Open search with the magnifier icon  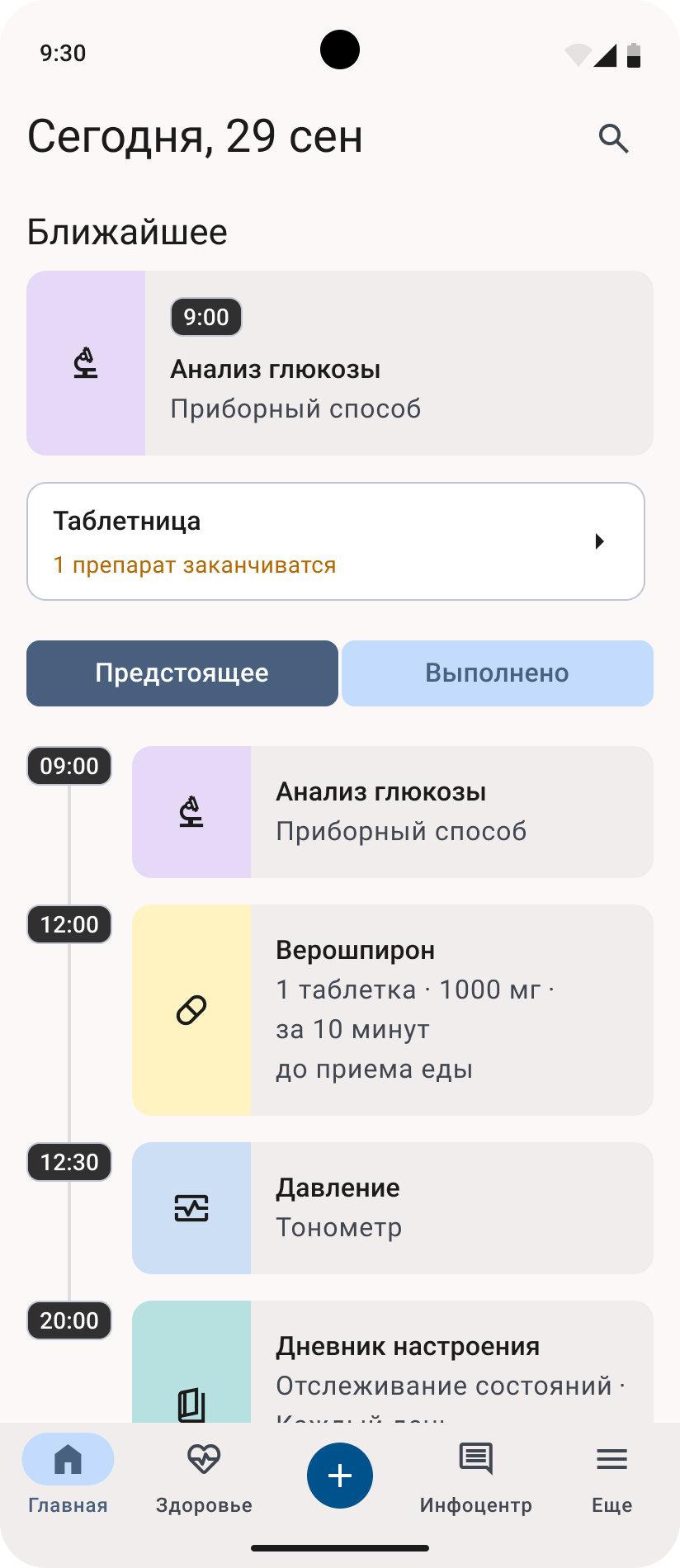click(613, 138)
